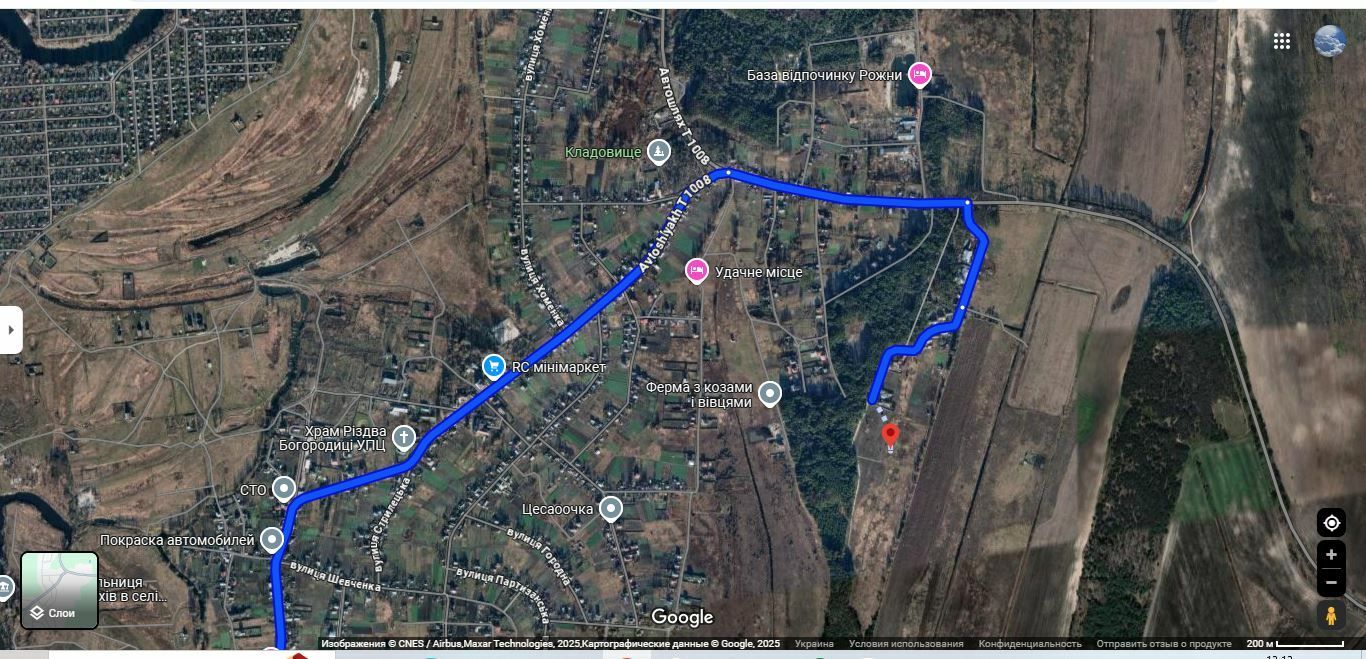Zoom out the map
This screenshot has width=1366, height=659.
click(1331, 582)
